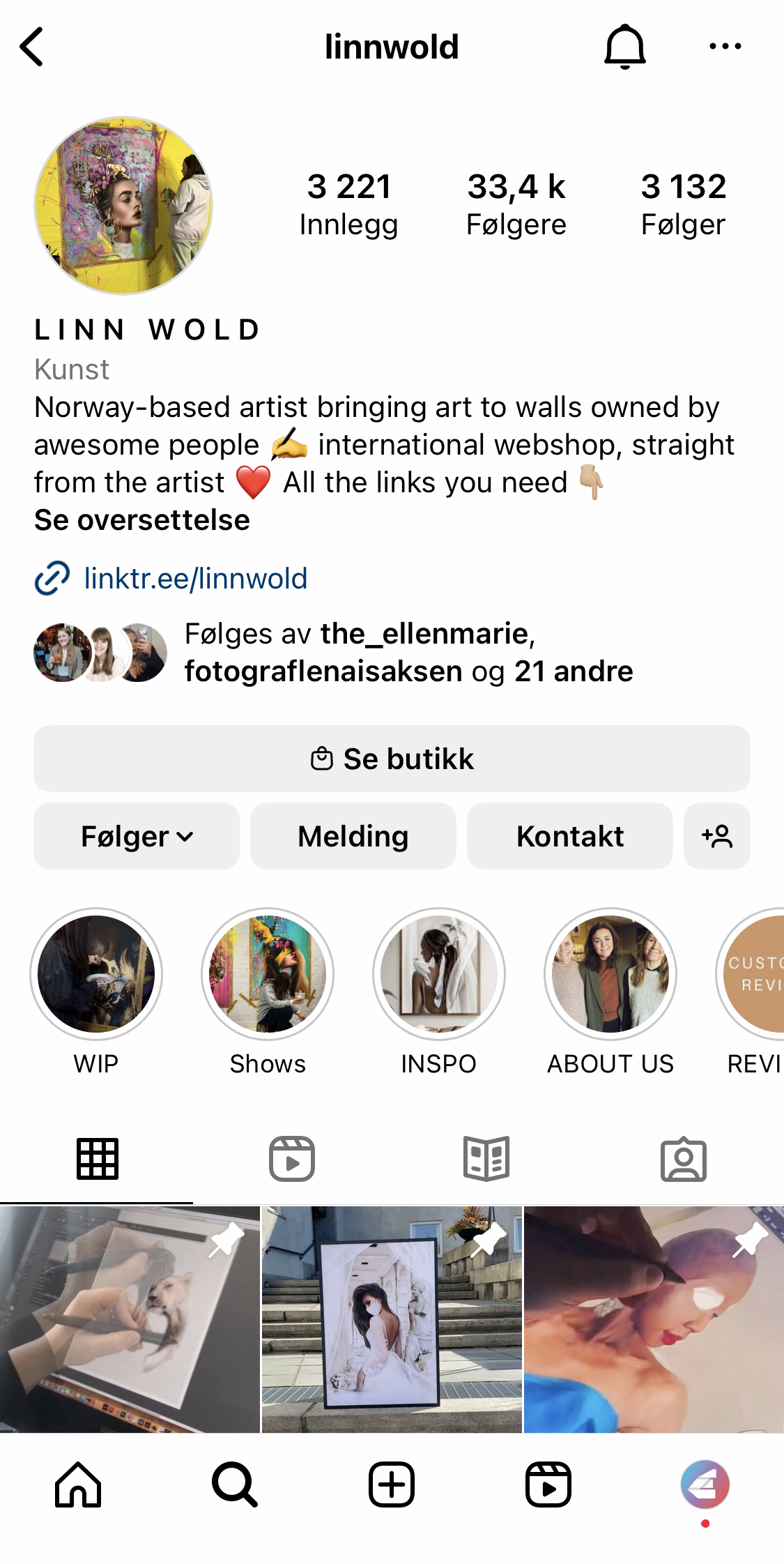Go to the Search tab in bottom bar
784x1564 pixels.
coord(235,1485)
